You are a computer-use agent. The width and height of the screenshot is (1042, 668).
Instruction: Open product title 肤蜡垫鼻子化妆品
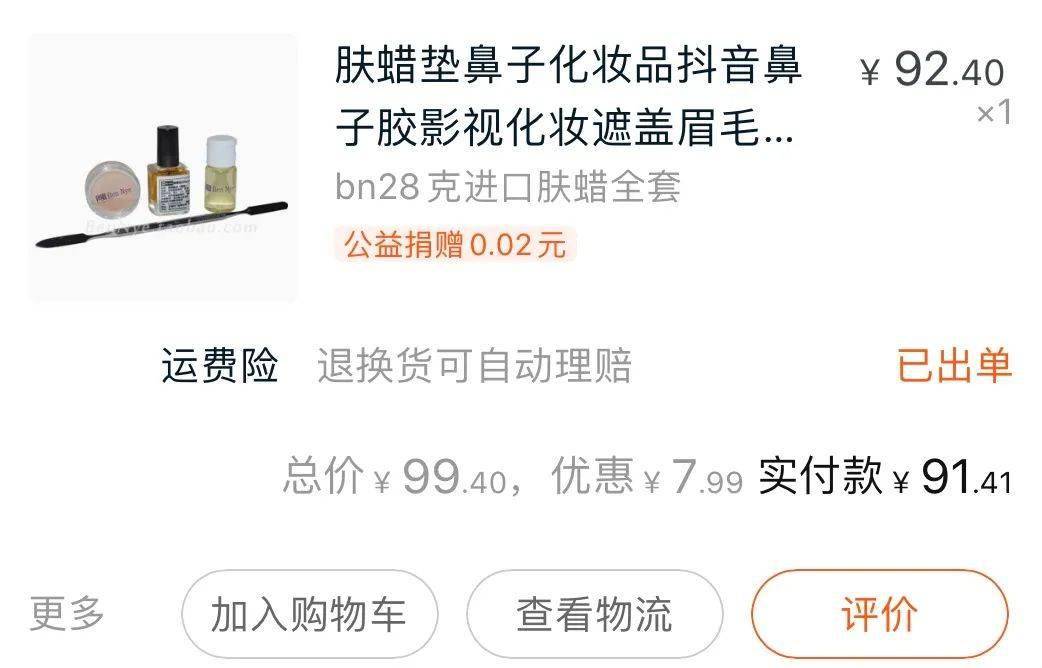click(x=567, y=98)
